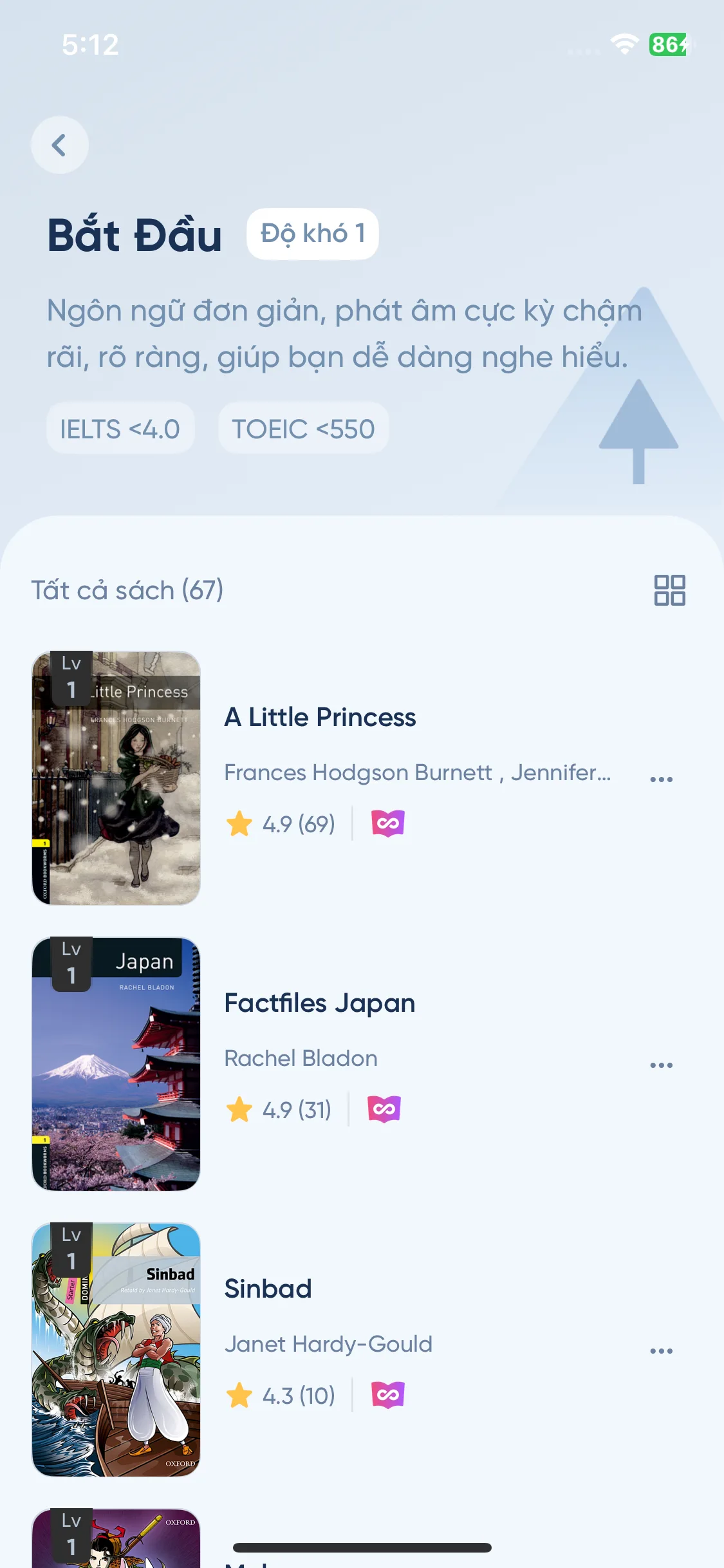This screenshot has width=724, height=1568.
Task: Open the Factfiles Japan book
Action: point(319,1003)
